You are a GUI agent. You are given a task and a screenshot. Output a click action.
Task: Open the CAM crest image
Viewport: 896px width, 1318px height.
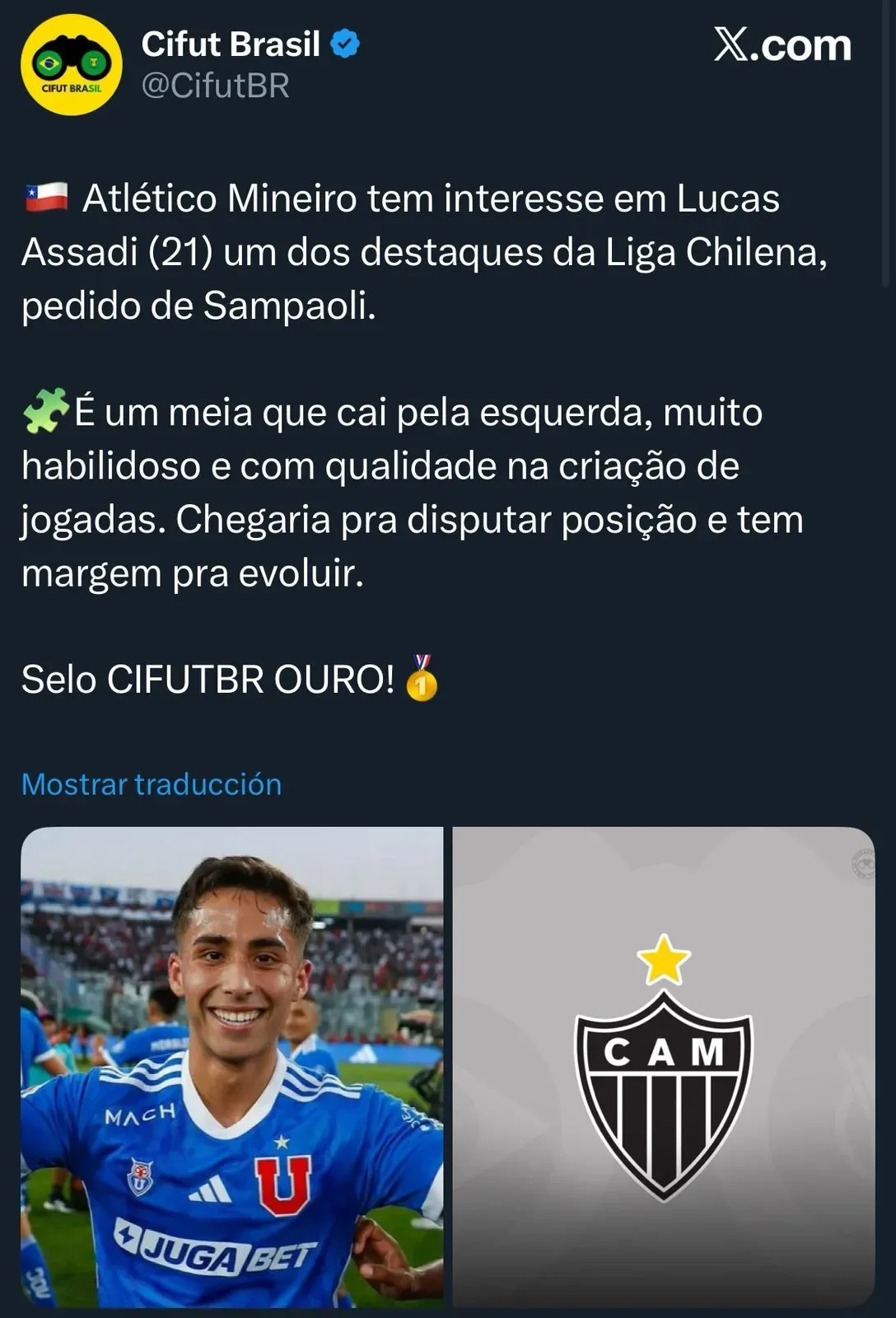(663, 1066)
